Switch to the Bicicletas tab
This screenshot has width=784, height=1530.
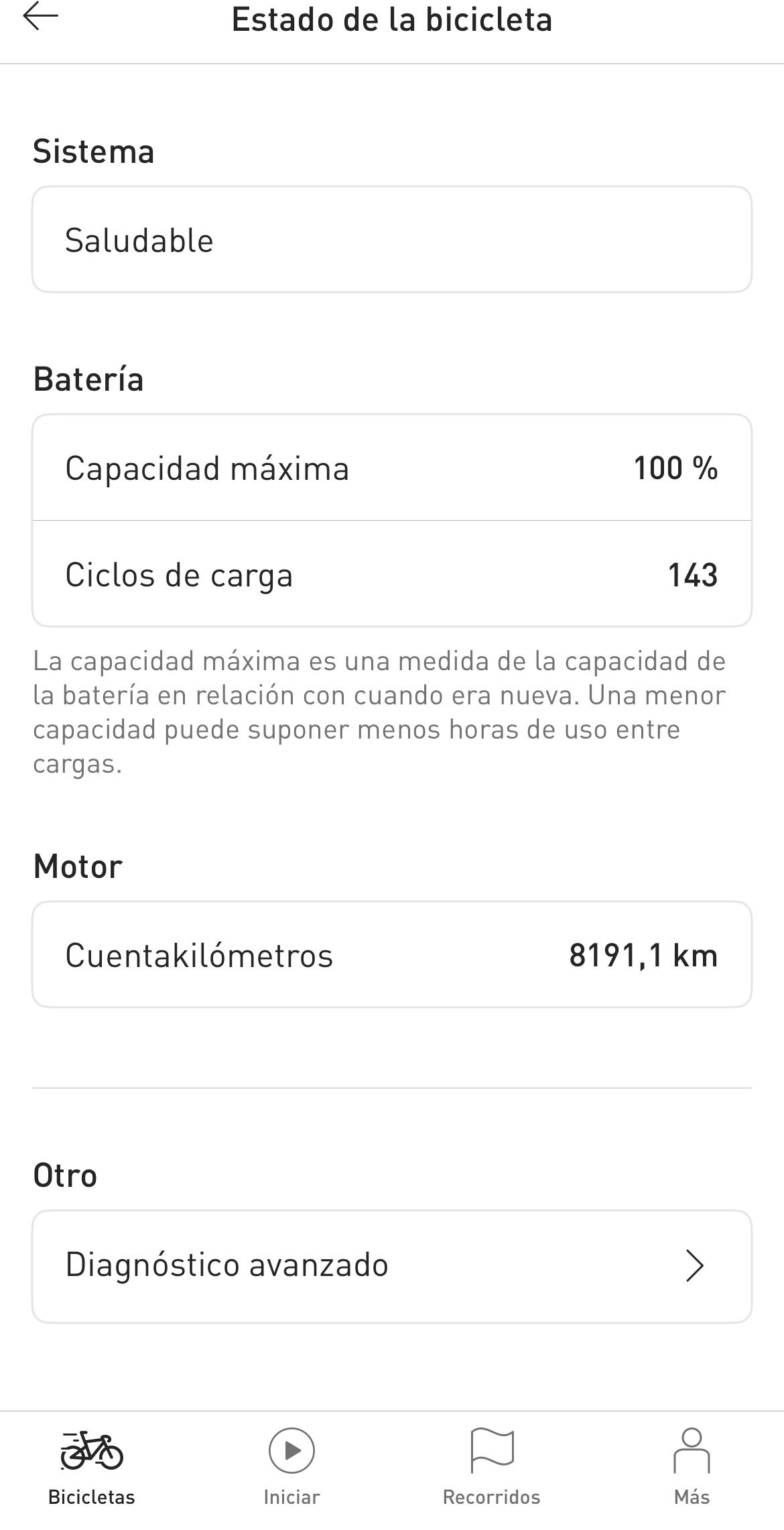tap(92, 1467)
